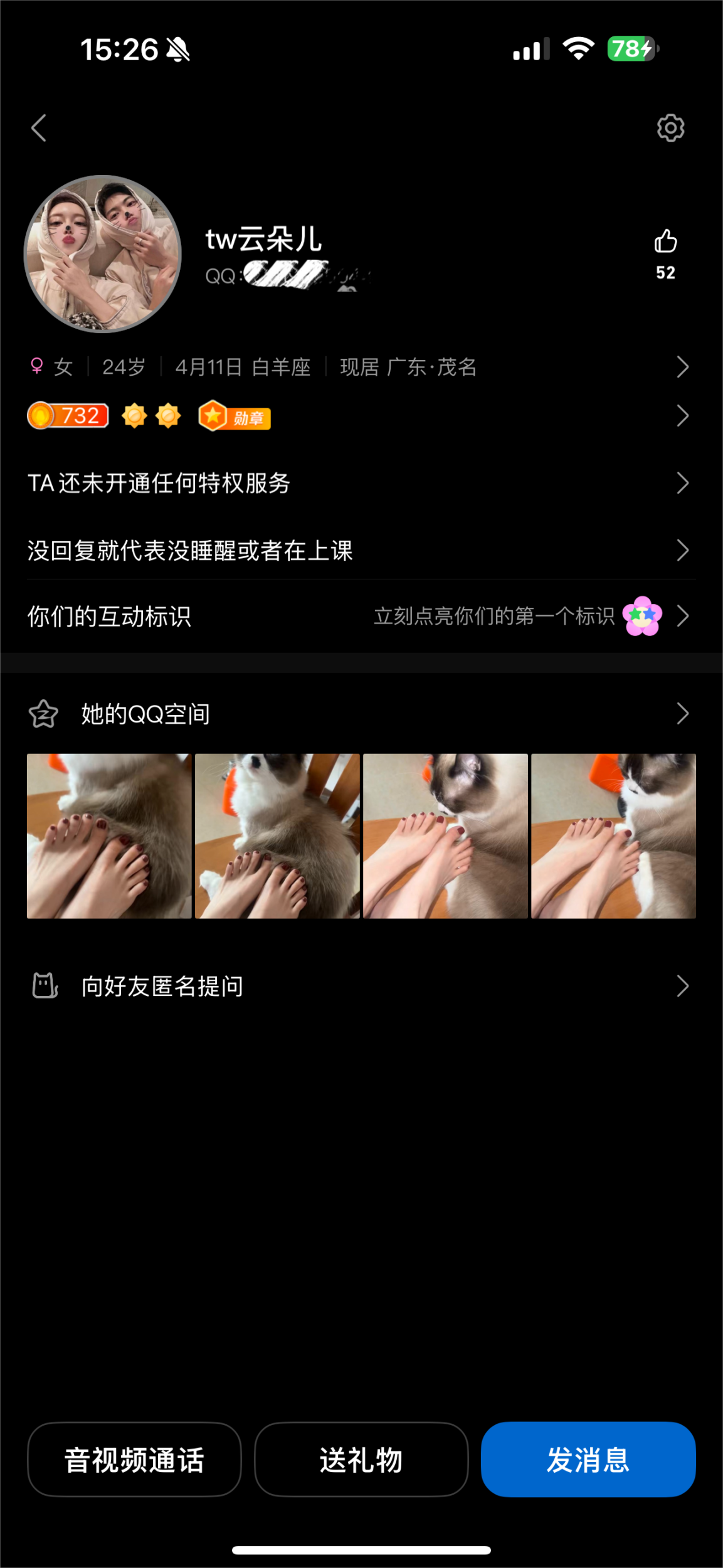Open the 勋章 medal badge
Screen dimensions: 723x1568
(234, 416)
